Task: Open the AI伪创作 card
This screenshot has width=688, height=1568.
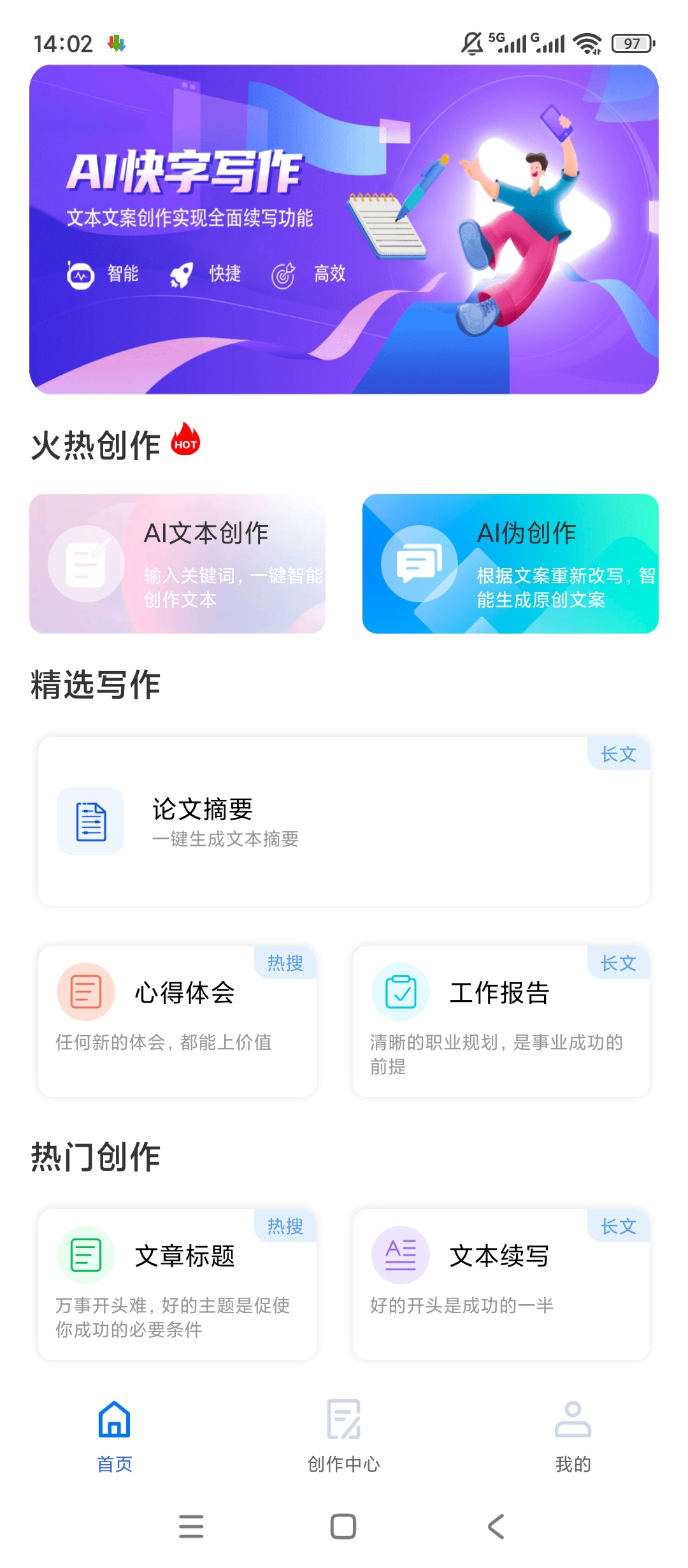Action: pos(510,563)
